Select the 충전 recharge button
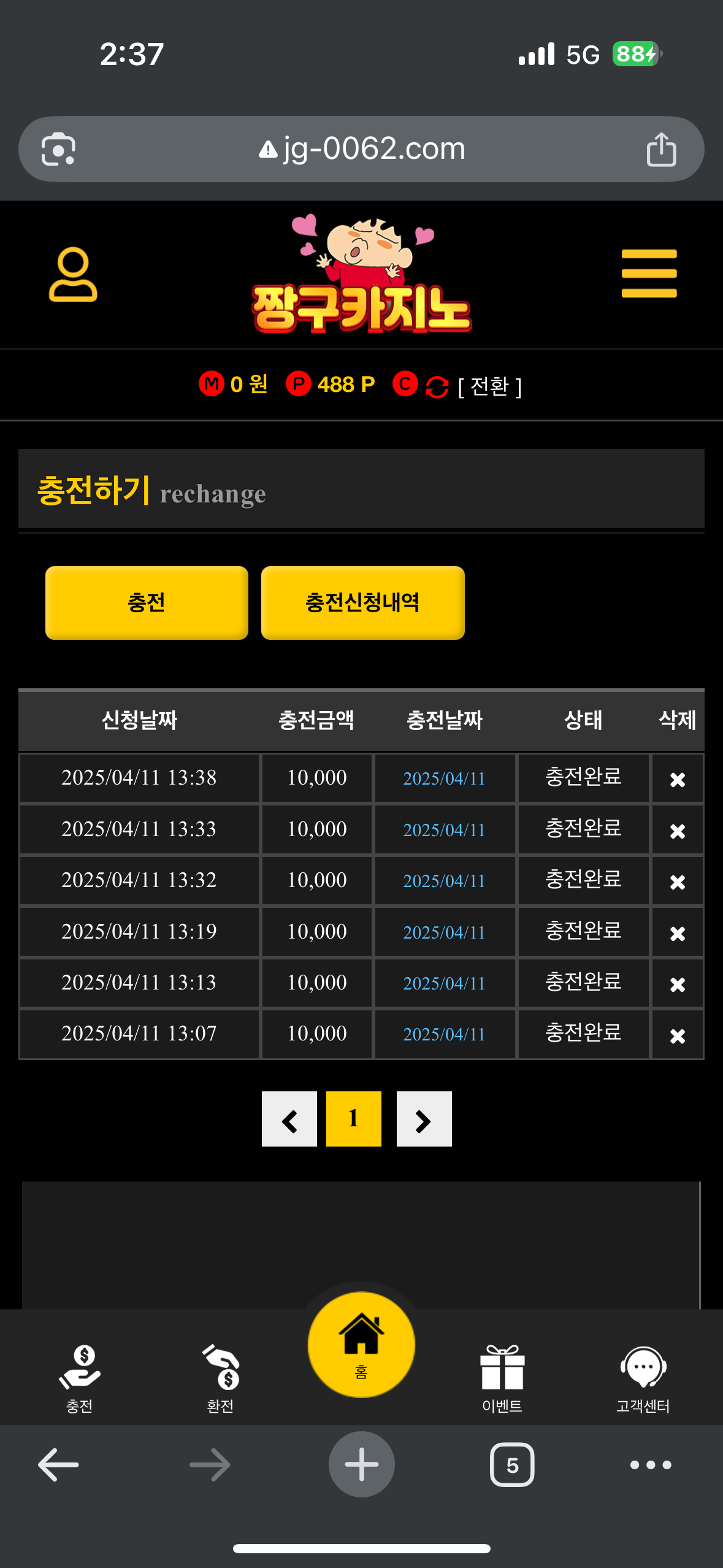 (x=147, y=602)
